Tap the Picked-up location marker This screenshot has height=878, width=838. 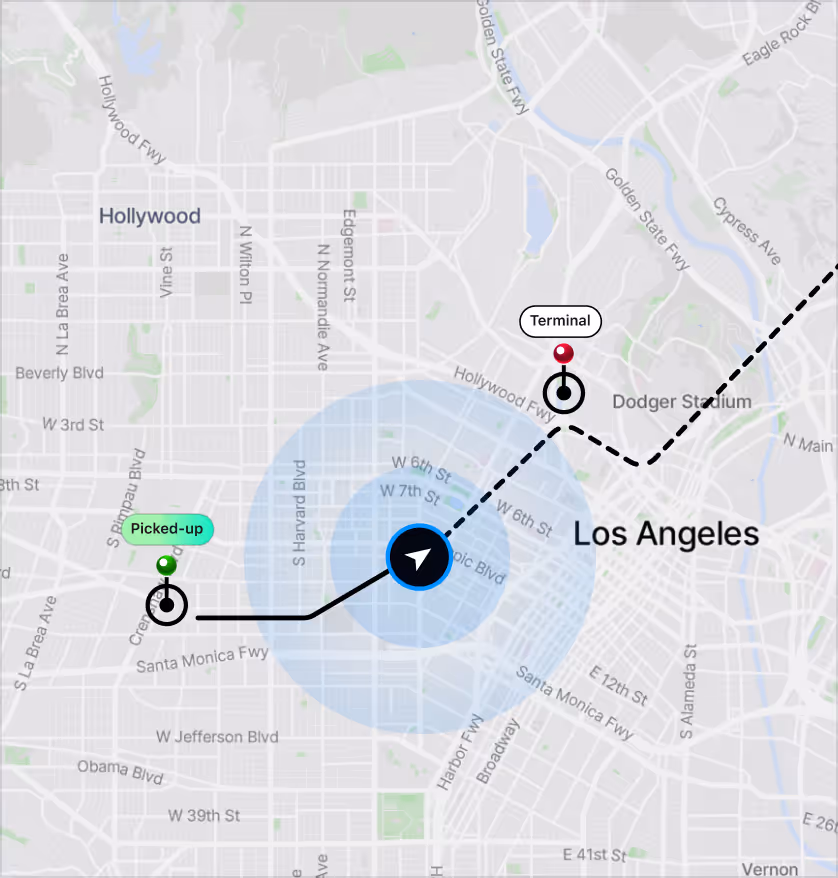coord(167,604)
